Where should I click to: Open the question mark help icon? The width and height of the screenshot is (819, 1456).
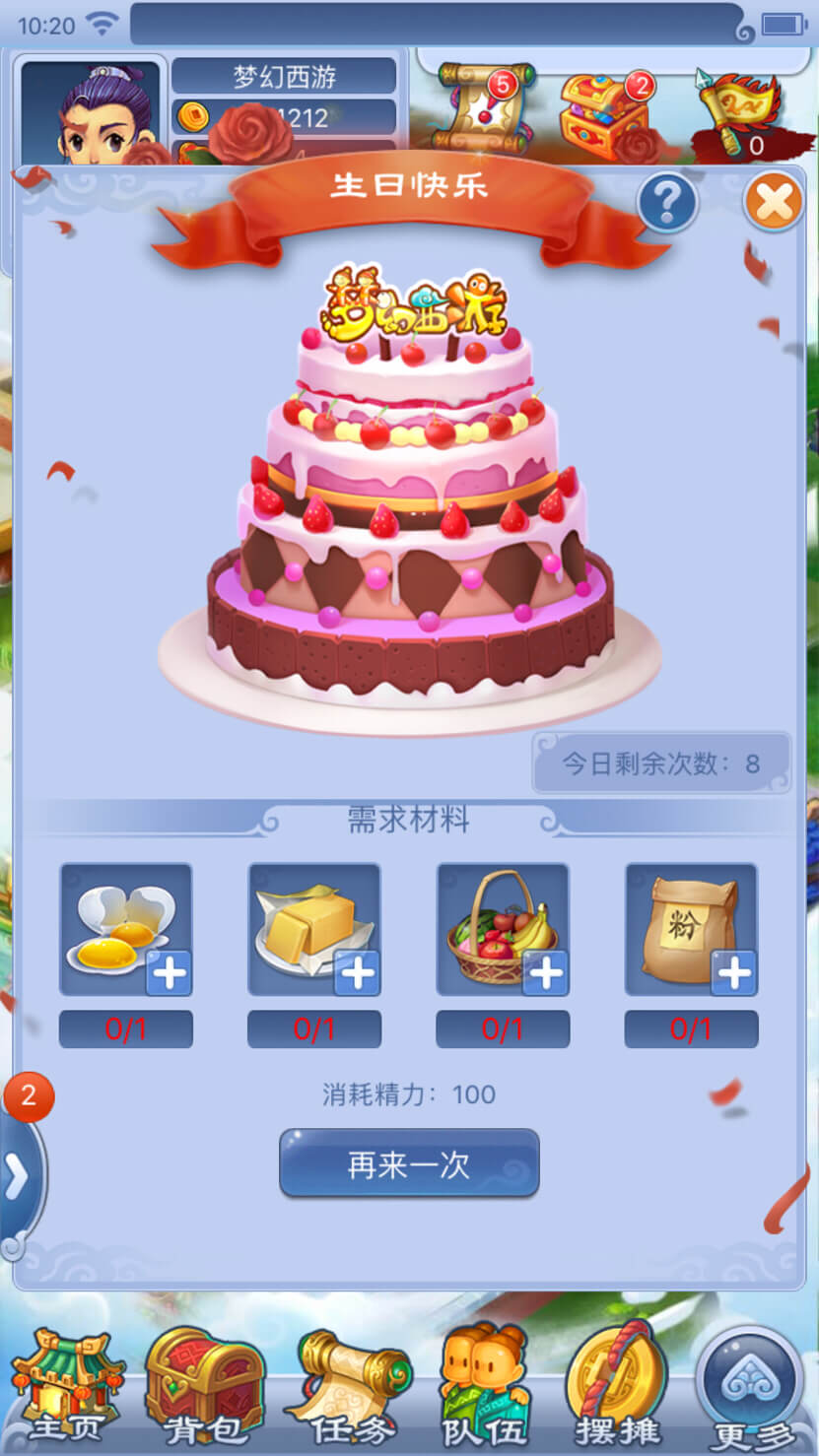coord(667,202)
